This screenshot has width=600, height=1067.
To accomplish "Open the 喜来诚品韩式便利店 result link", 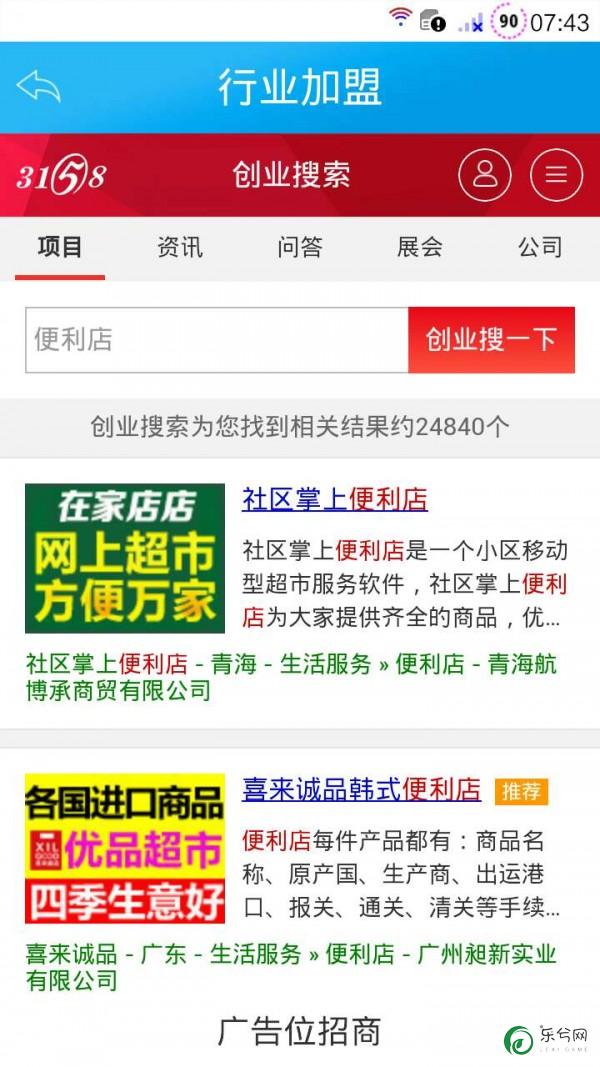I will [x=361, y=790].
